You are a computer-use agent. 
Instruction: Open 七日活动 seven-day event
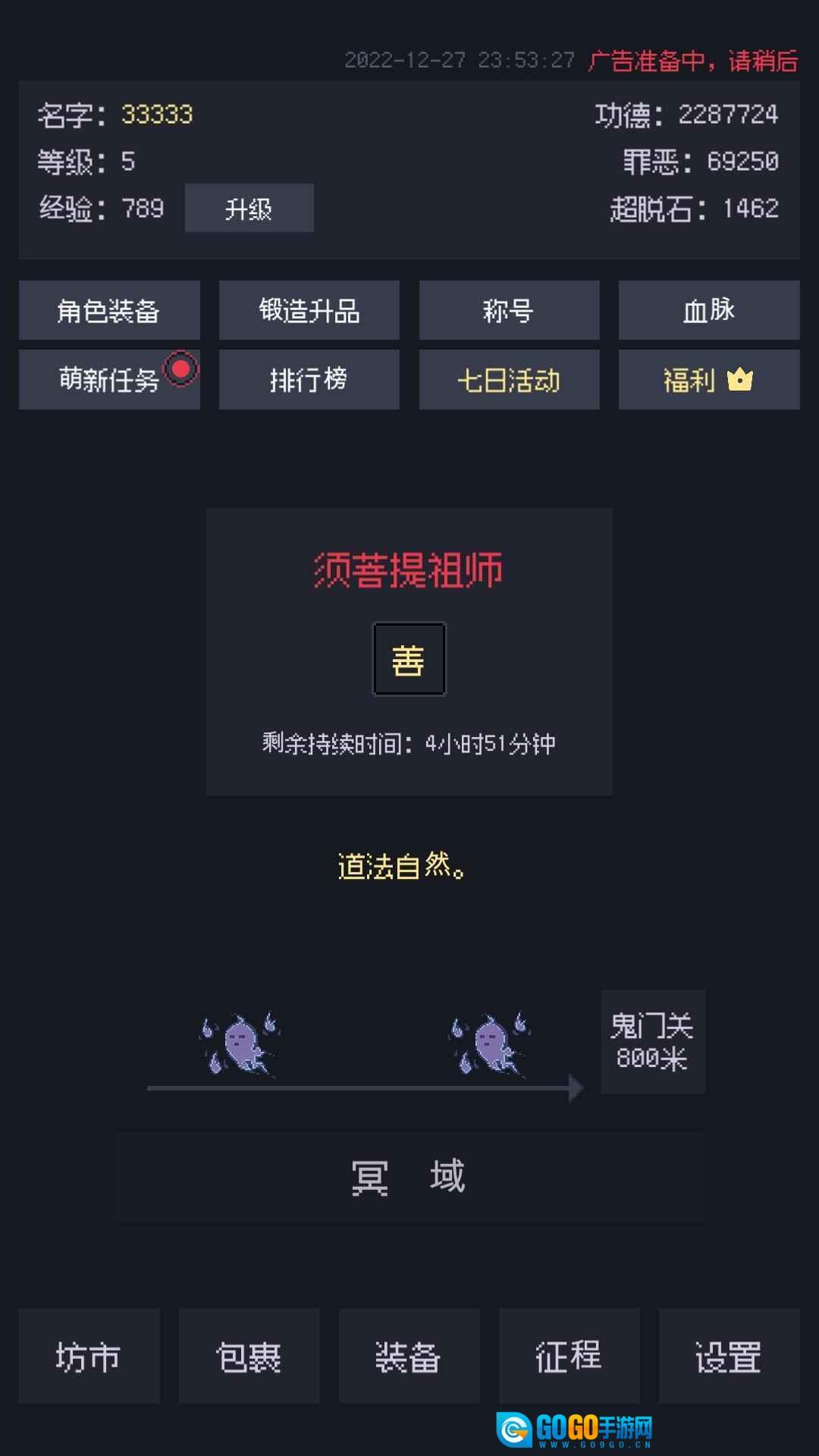[x=509, y=379]
